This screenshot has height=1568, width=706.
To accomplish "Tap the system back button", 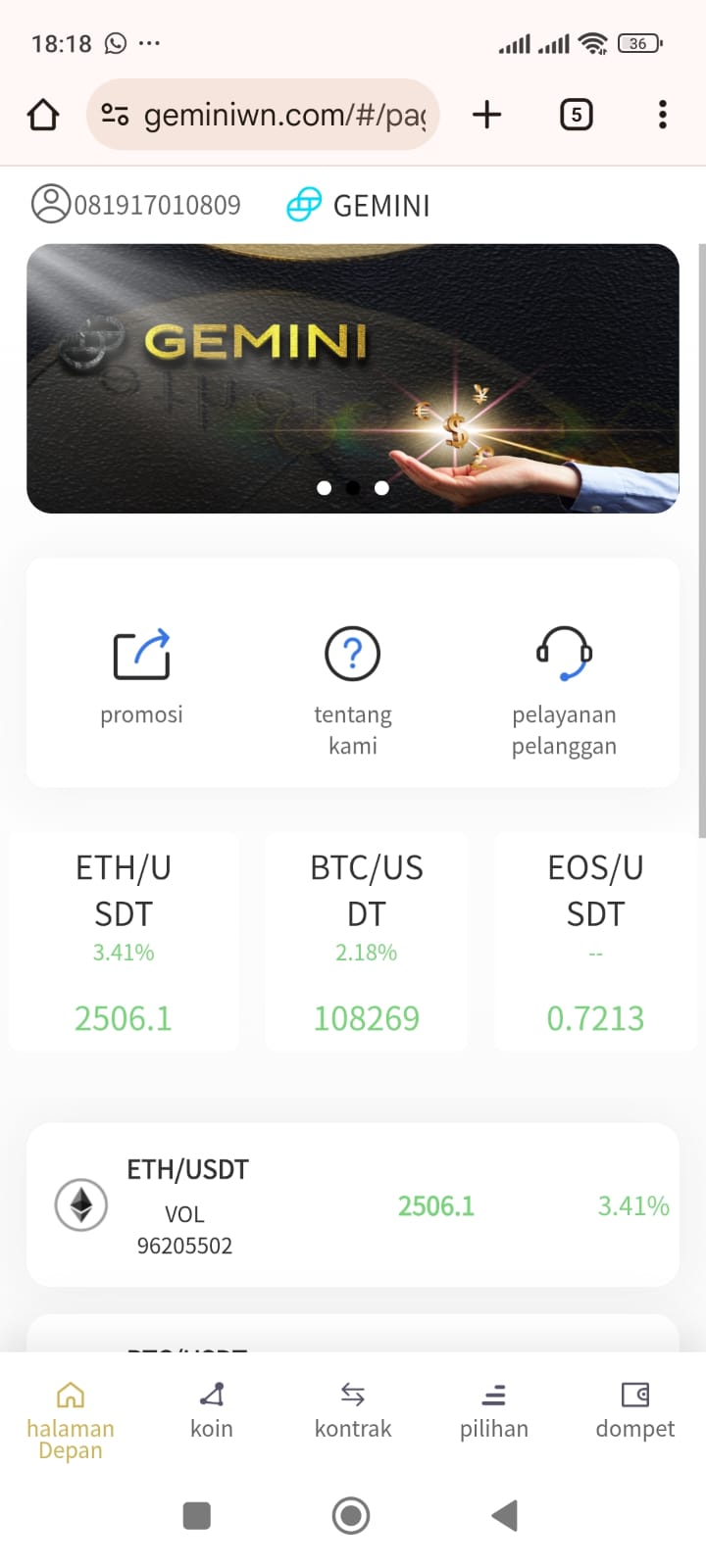I will point(505,1515).
